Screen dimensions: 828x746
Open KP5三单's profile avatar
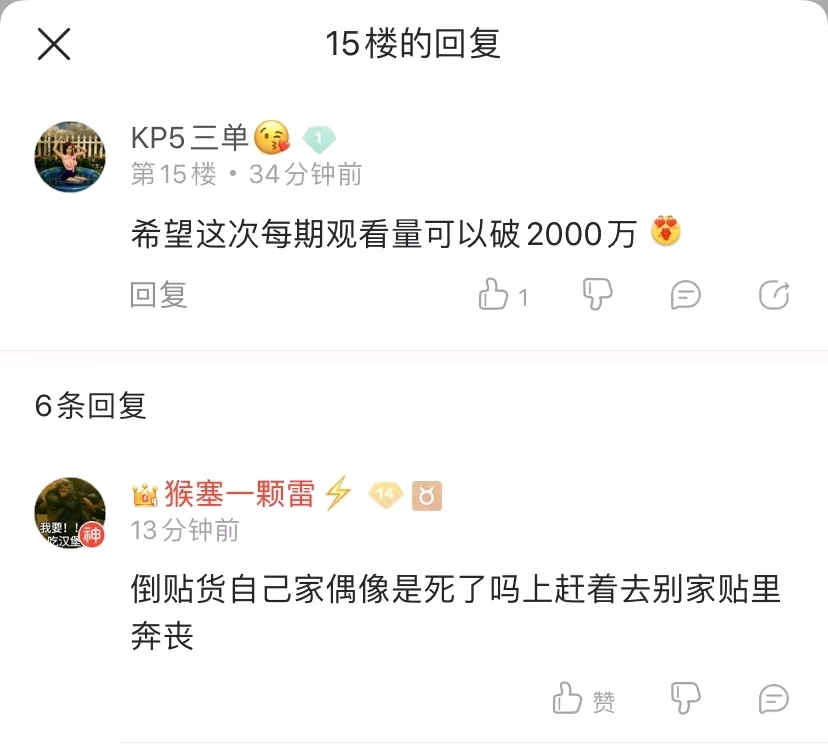click(x=70, y=157)
